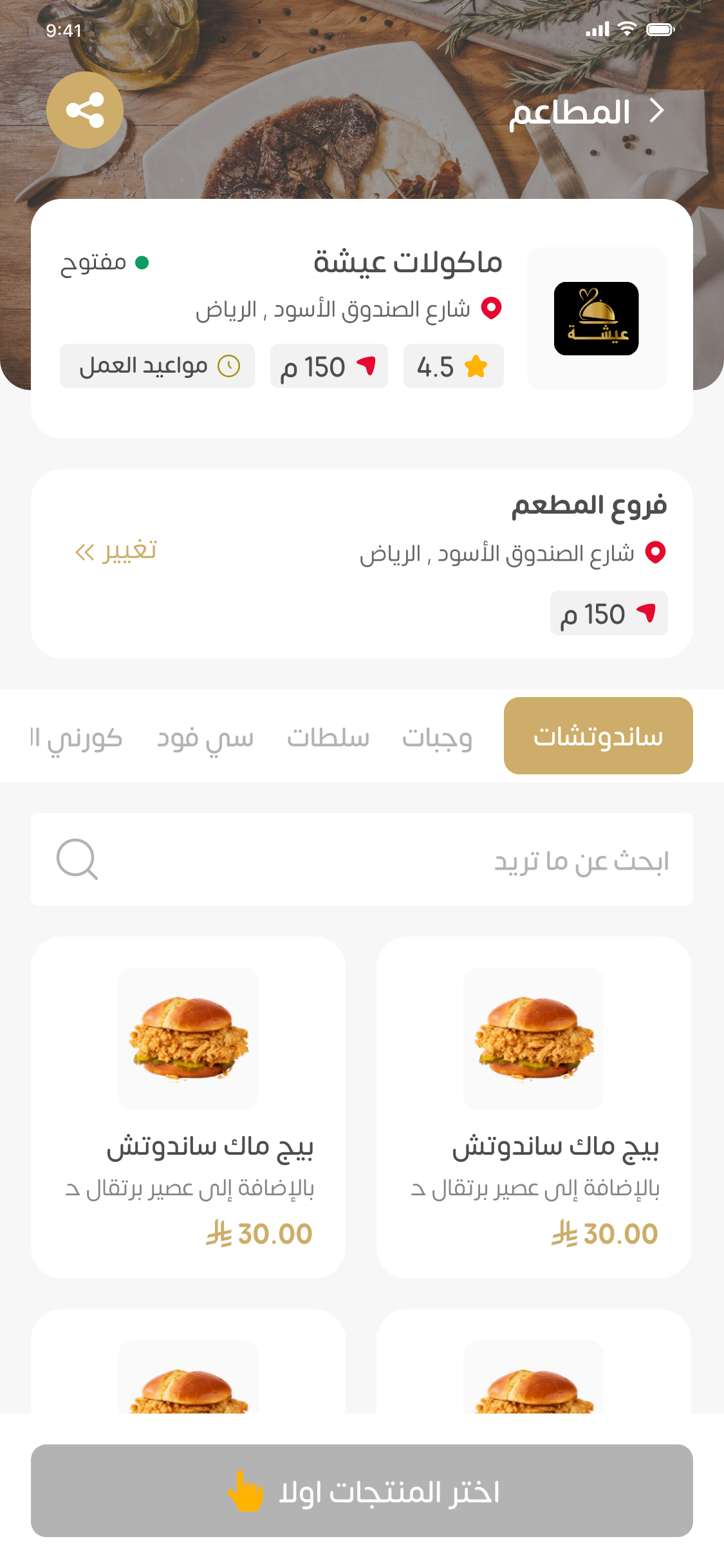Switch to the سلطات tab
The image size is (724, 1568).
(x=328, y=737)
